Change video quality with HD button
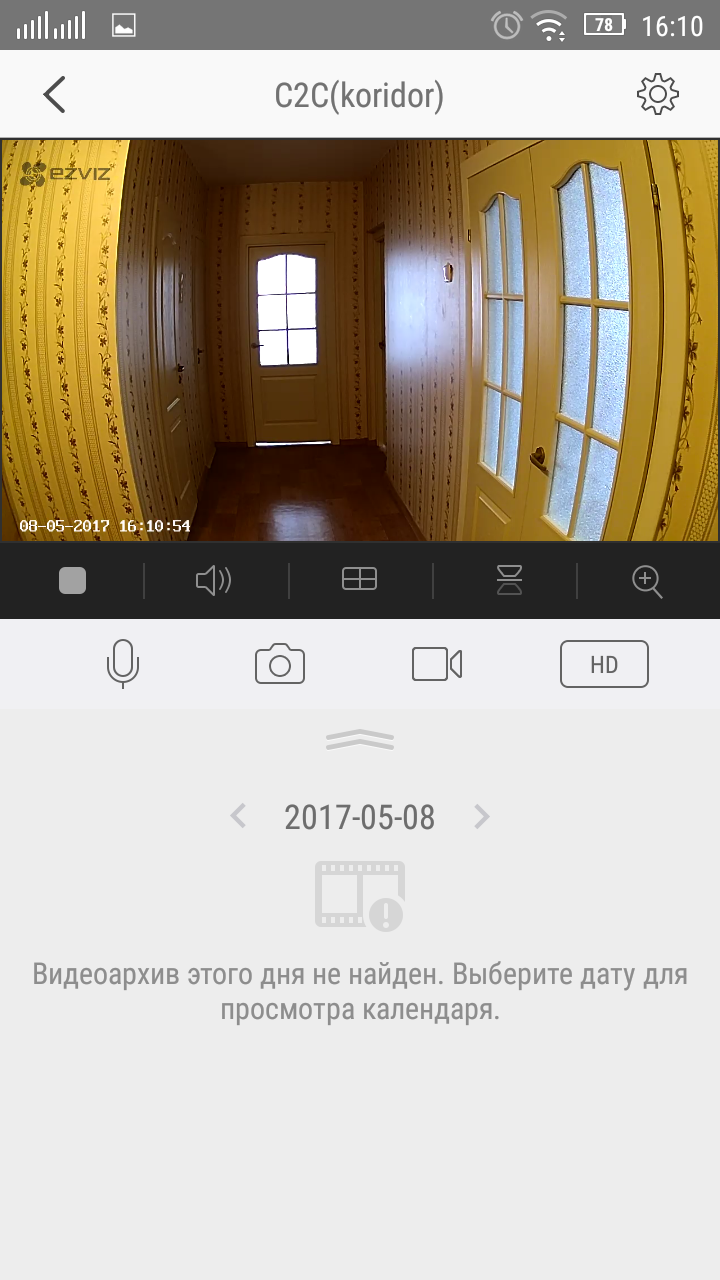The height and width of the screenshot is (1280, 720). [604, 664]
